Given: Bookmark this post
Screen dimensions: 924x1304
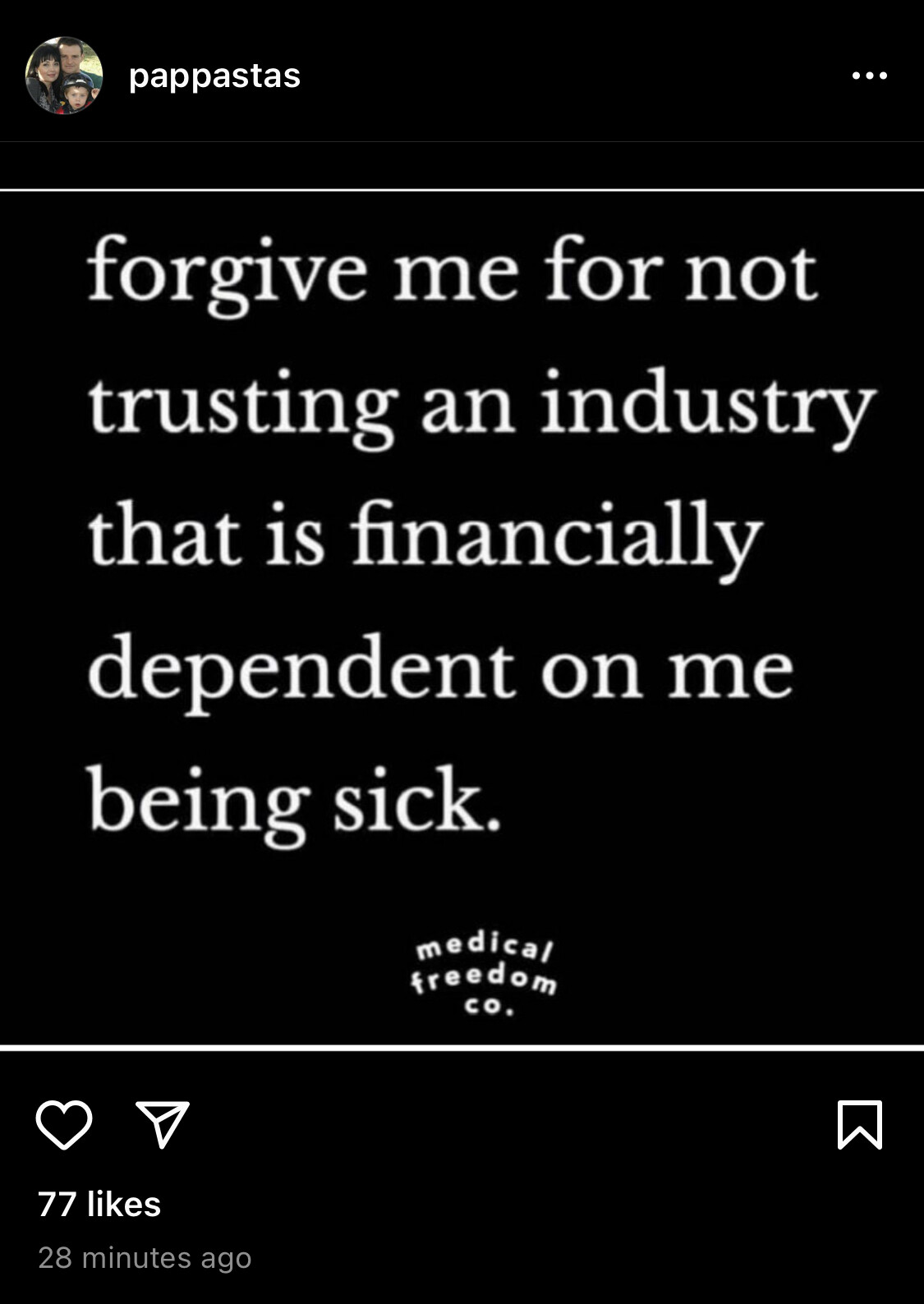Looking at the screenshot, I should point(859,1124).
